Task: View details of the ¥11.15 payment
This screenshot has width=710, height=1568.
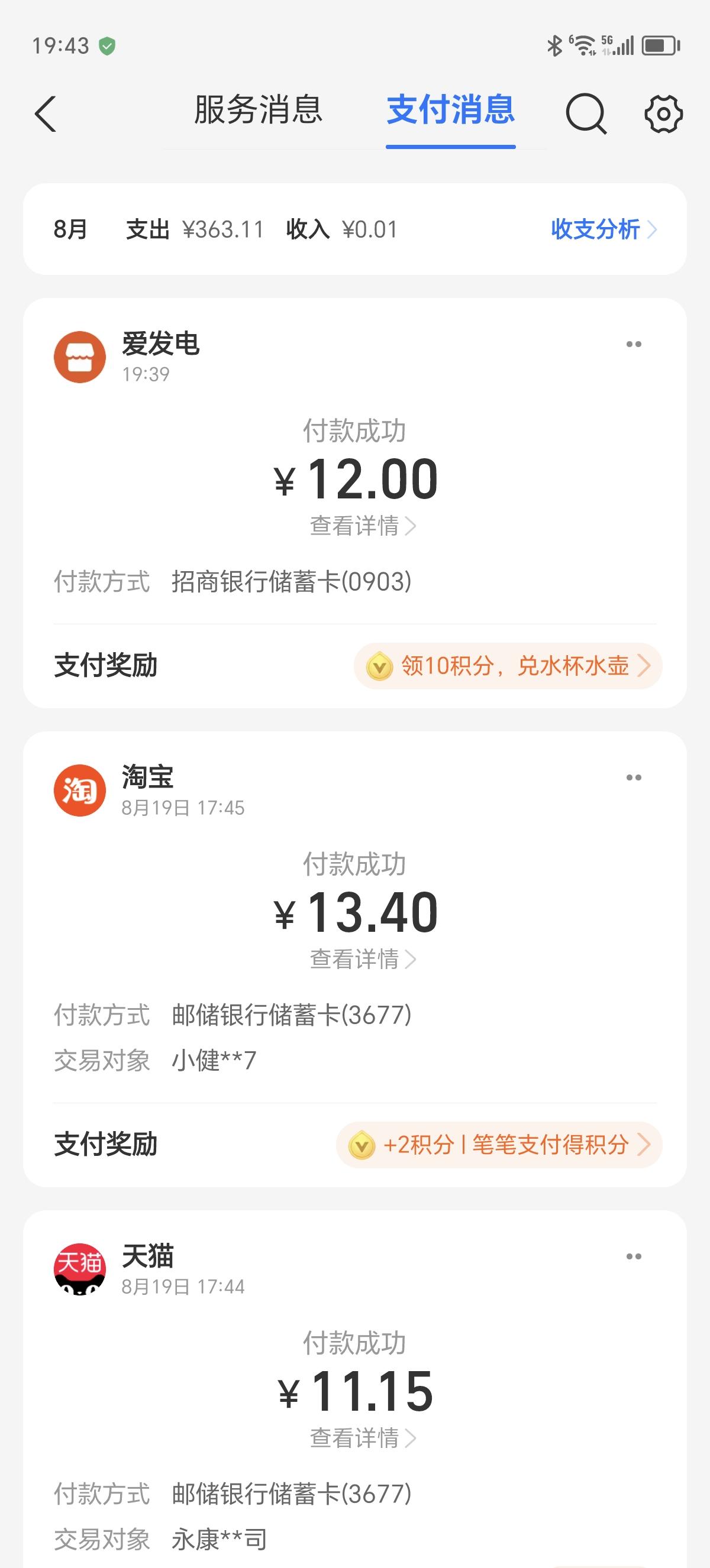Action: pyautogui.click(x=362, y=1439)
